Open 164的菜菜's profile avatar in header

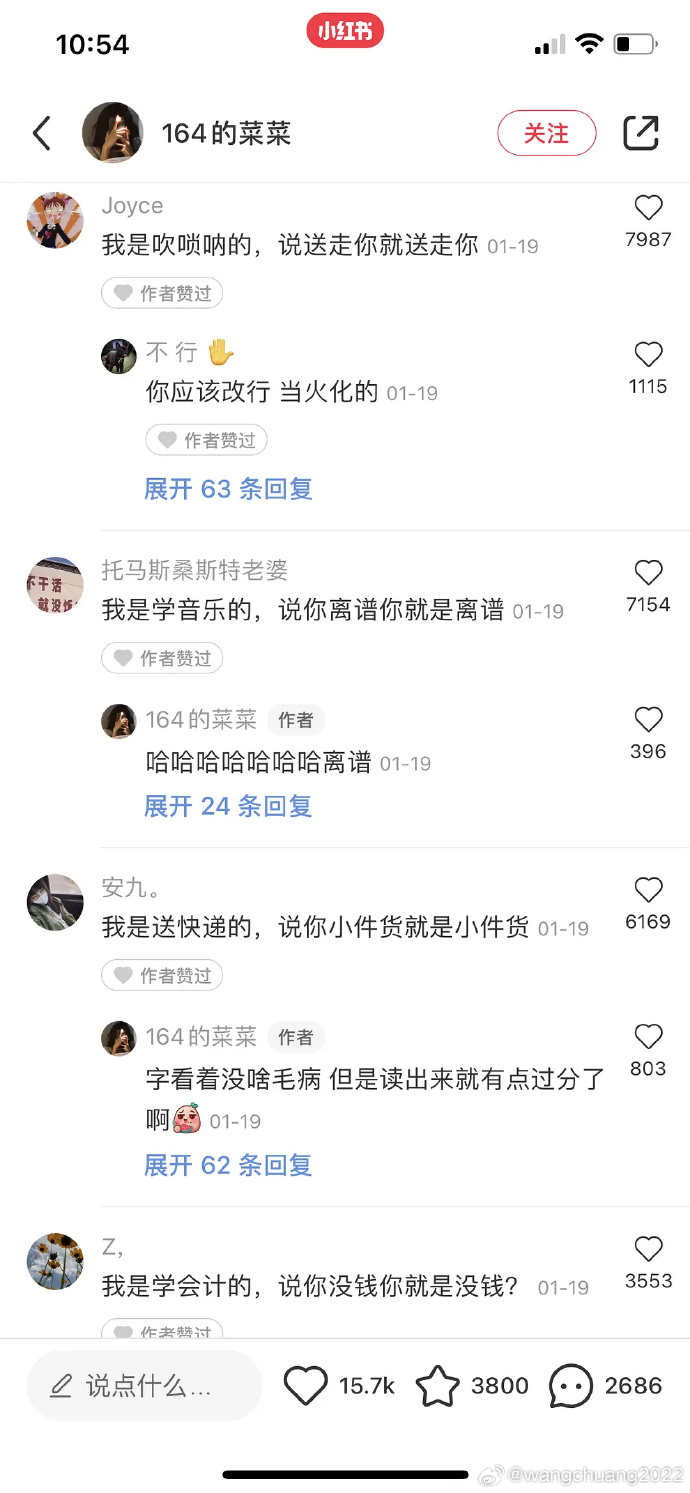112,133
